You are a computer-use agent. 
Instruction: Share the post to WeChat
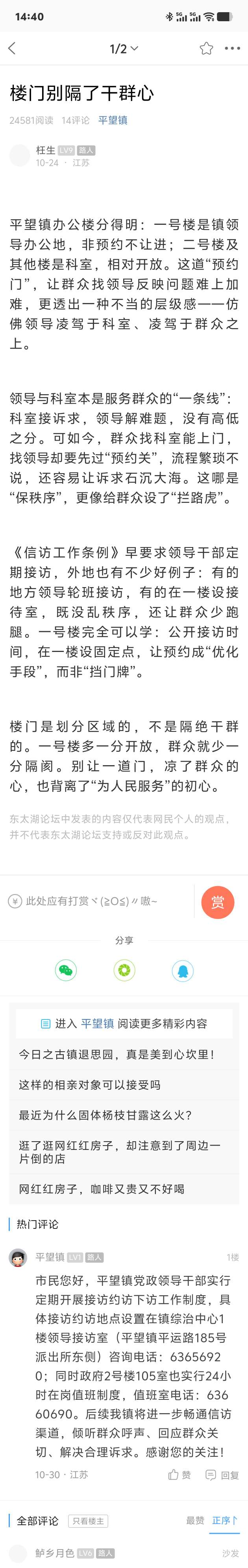(x=66, y=970)
